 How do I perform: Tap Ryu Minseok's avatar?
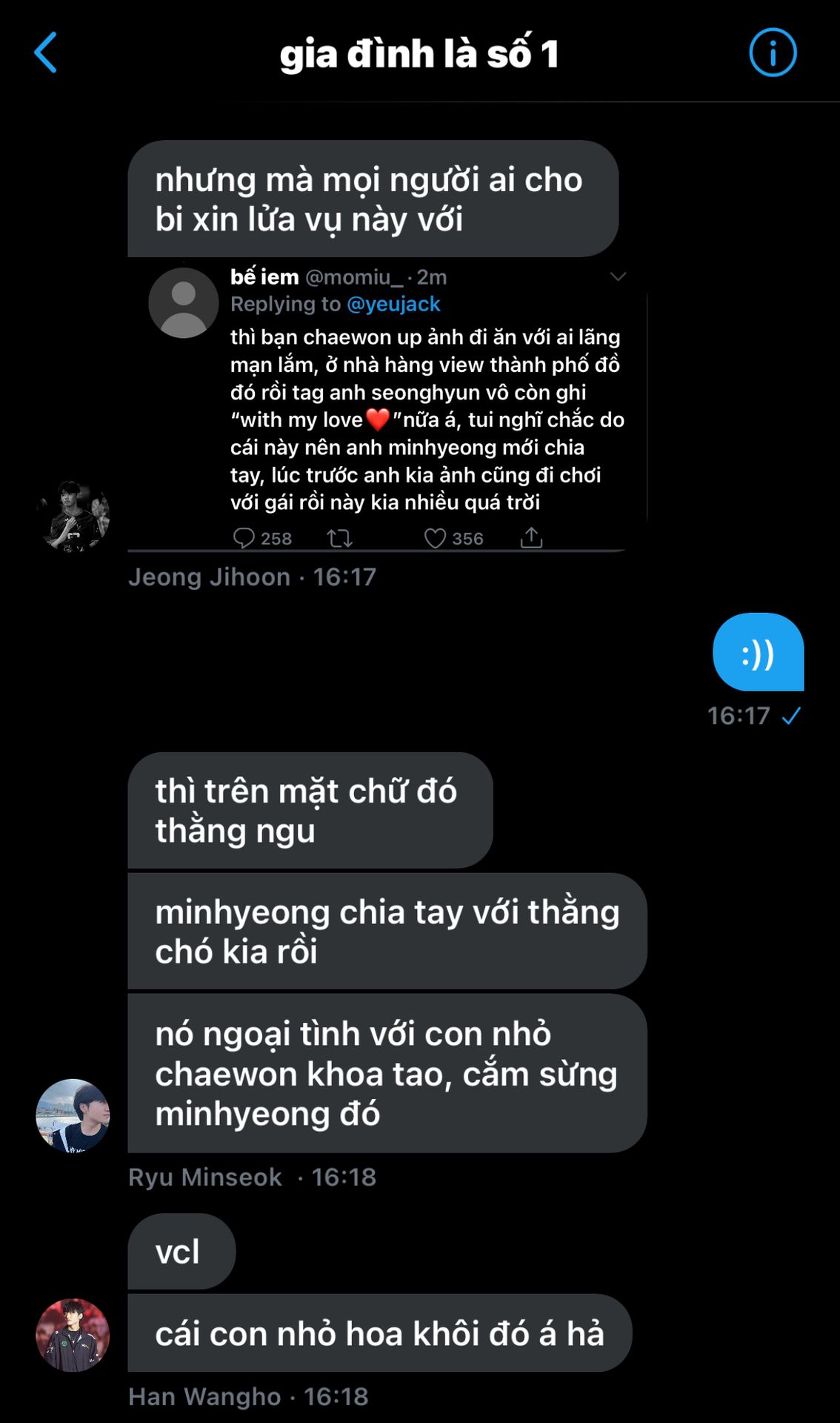[x=73, y=1115]
